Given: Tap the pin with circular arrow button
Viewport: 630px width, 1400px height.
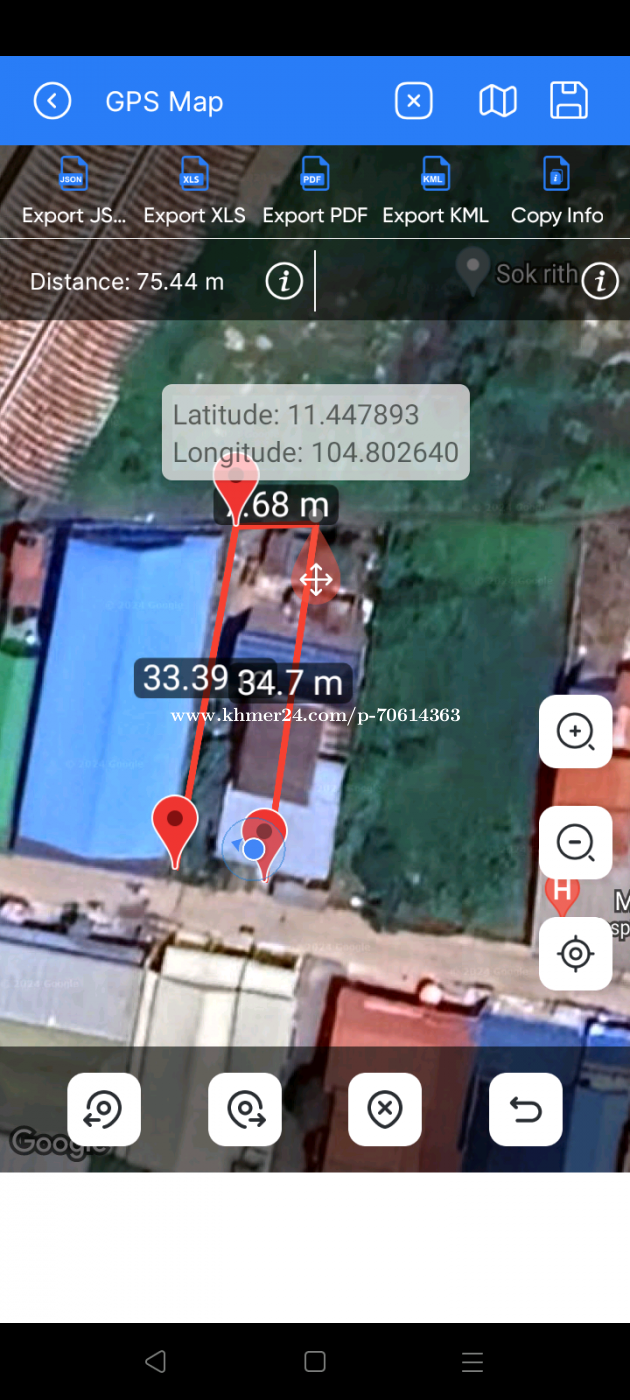Looking at the screenshot, I should (x=104, y=1109).
